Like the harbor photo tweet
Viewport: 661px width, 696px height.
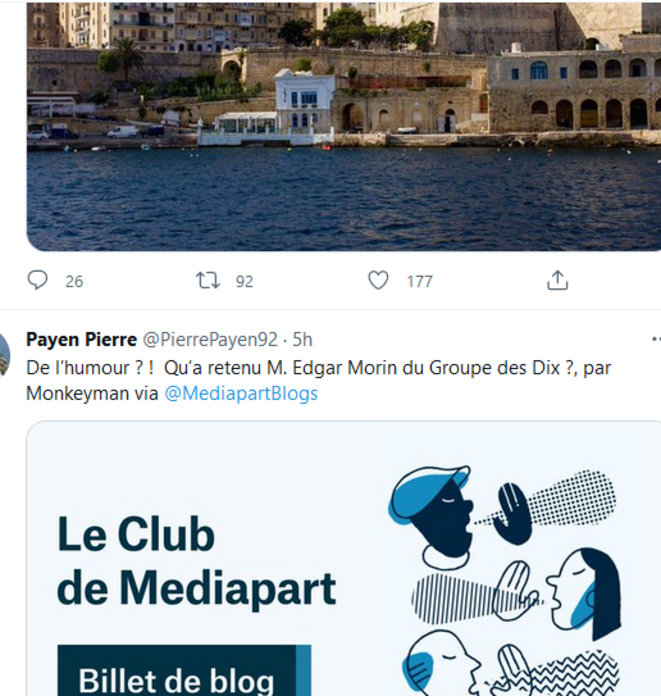click(378, 281)
